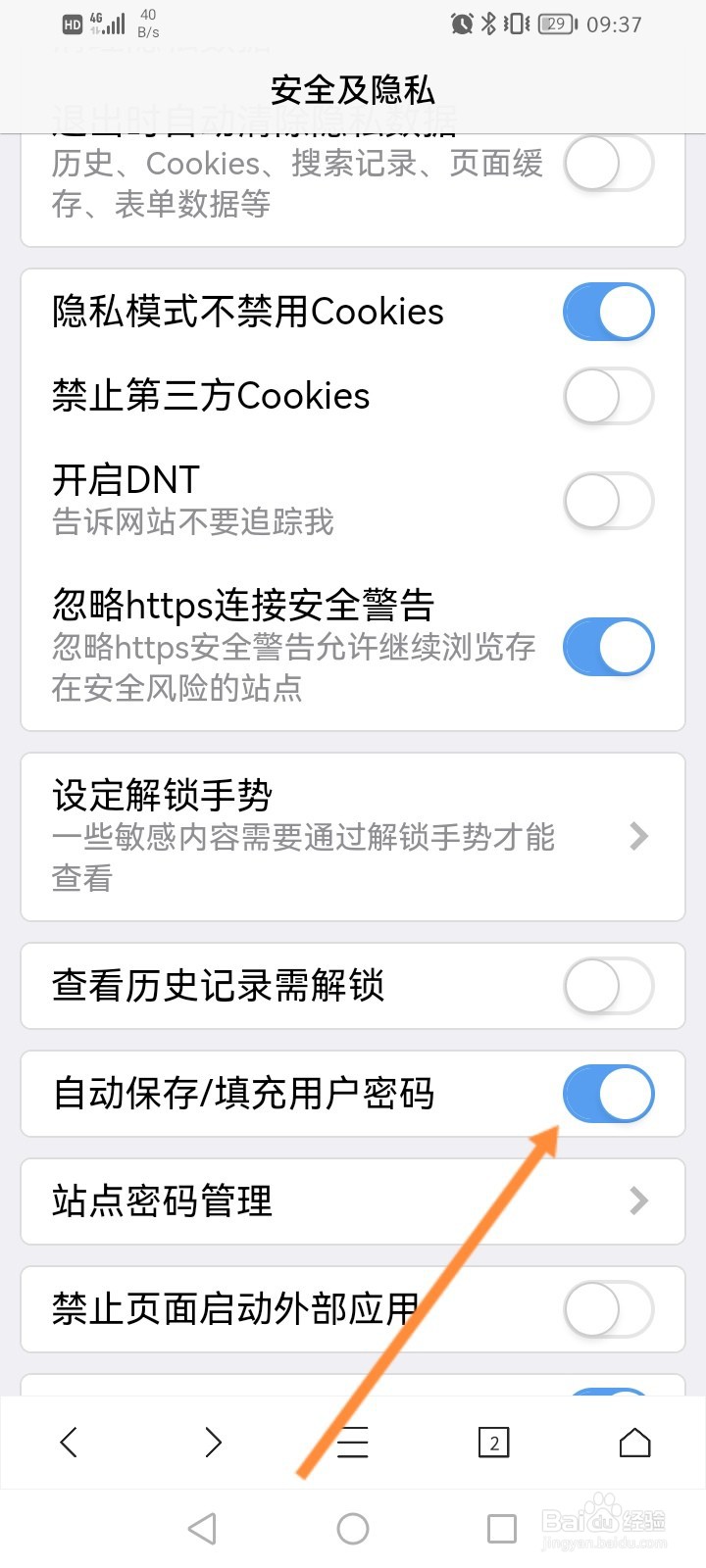Enable 查看历史记录需解锁 switch
The height and width of the screenshot is (1568, 706).
click(x=609, y=987)
